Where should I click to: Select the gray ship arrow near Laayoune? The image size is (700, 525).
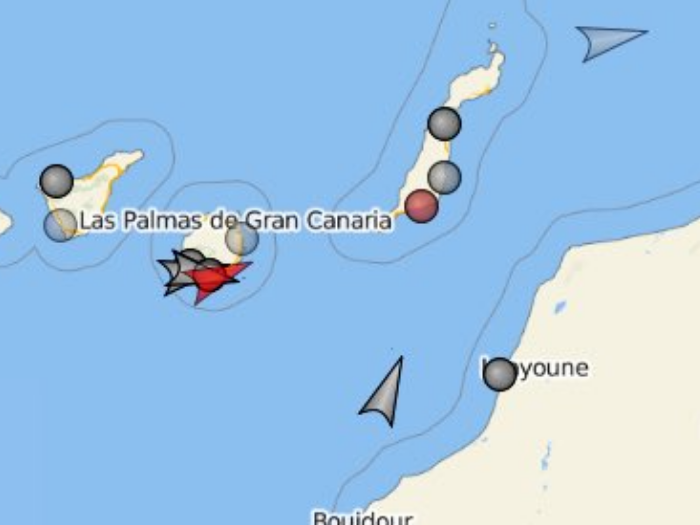tap(385, 393)
